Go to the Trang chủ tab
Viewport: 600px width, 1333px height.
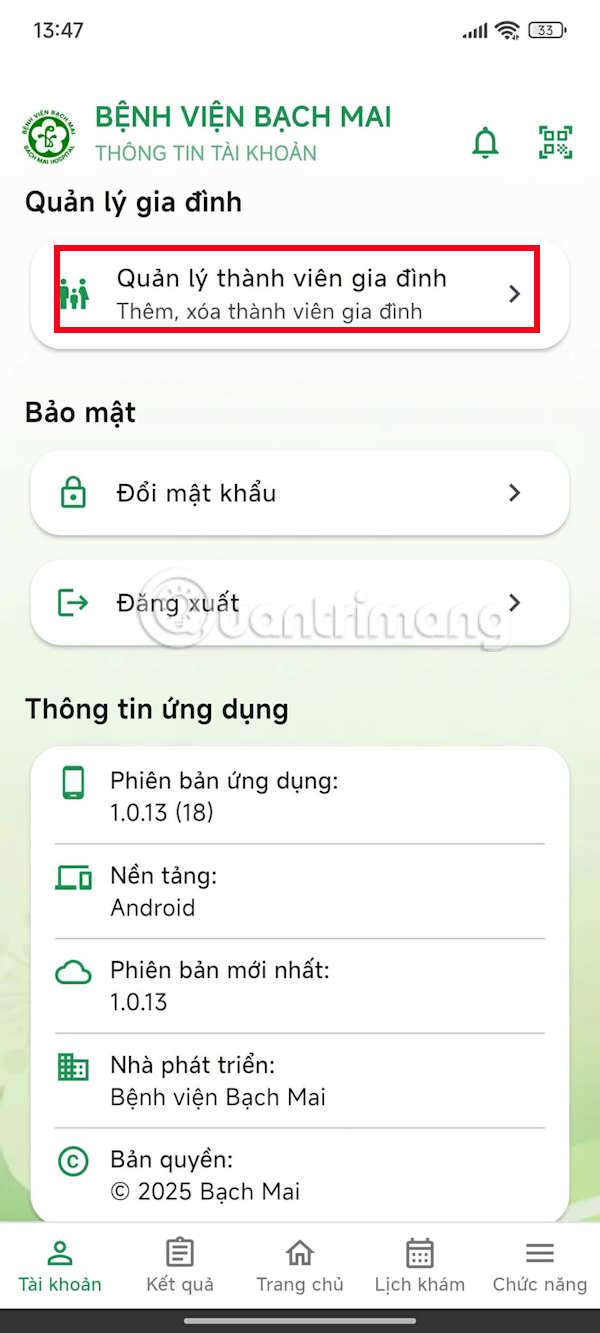pyautogui.click(x=299, y=1266)
